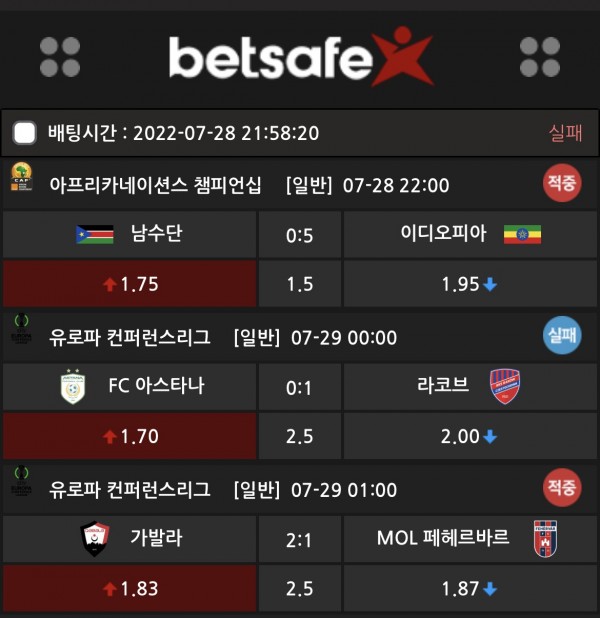
Task: Select the MOL 페헤르바르 1.87 odds cell
Action: pyautogui.click(x=469, y=589)
